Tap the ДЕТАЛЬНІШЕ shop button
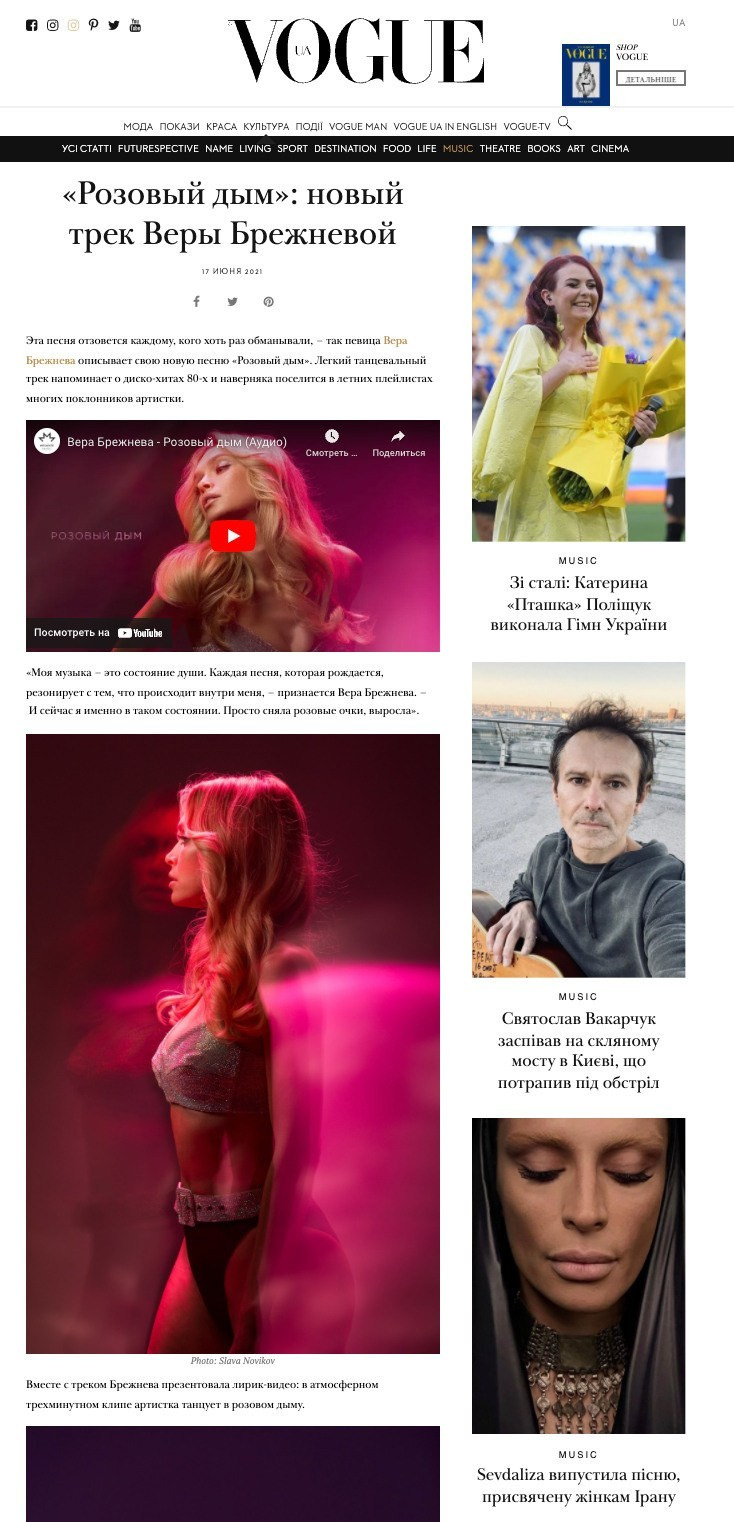 (650, 78)
